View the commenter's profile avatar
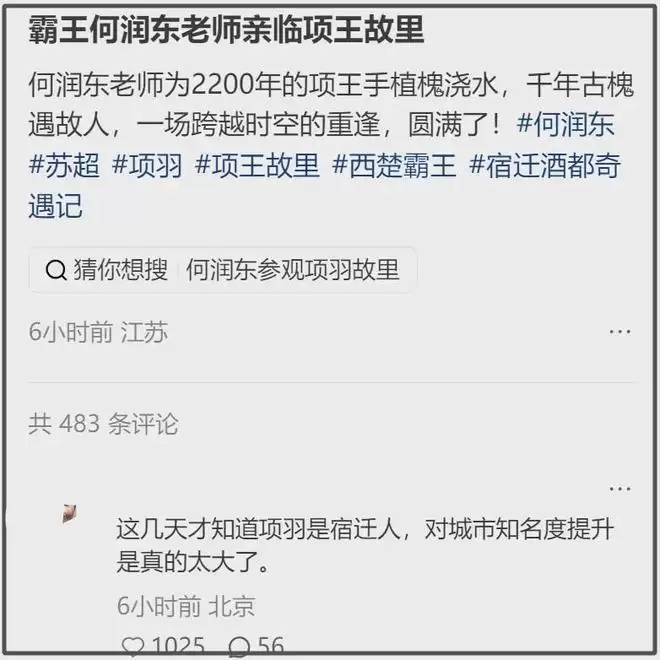 (x=68, y=513)
